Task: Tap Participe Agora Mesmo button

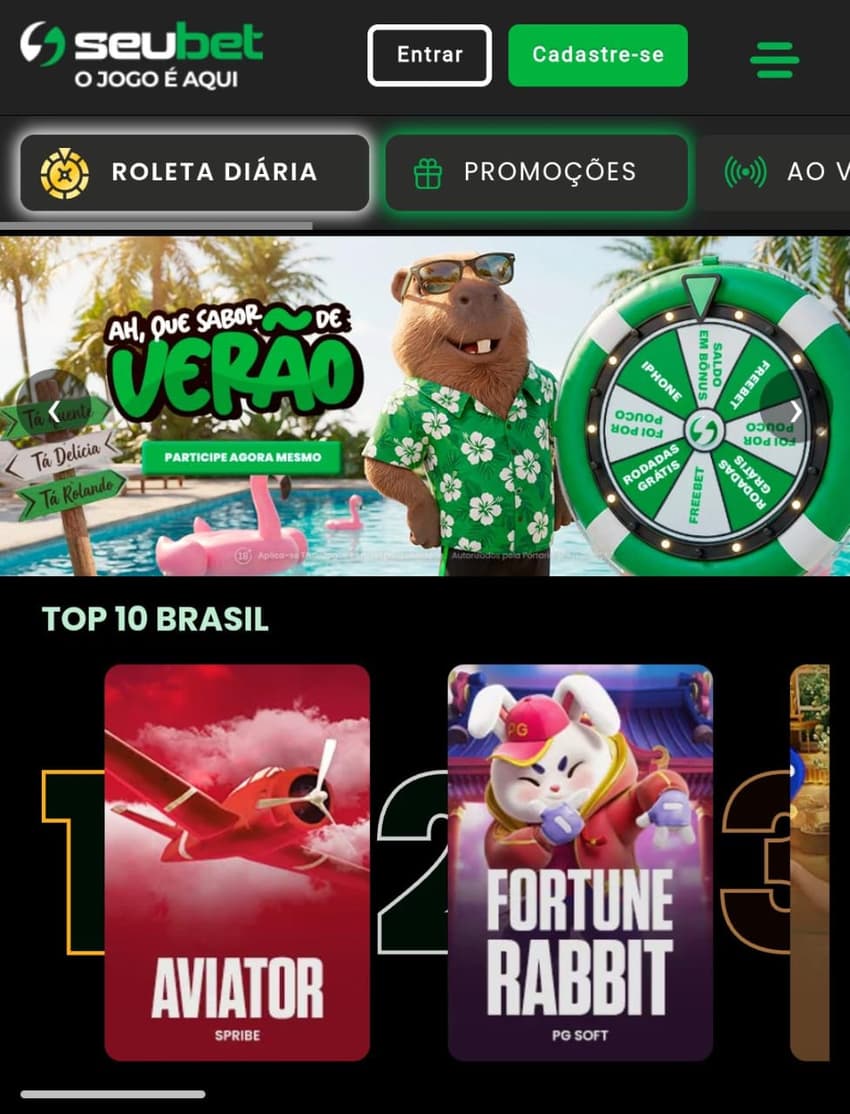Action: click(241, 456)
